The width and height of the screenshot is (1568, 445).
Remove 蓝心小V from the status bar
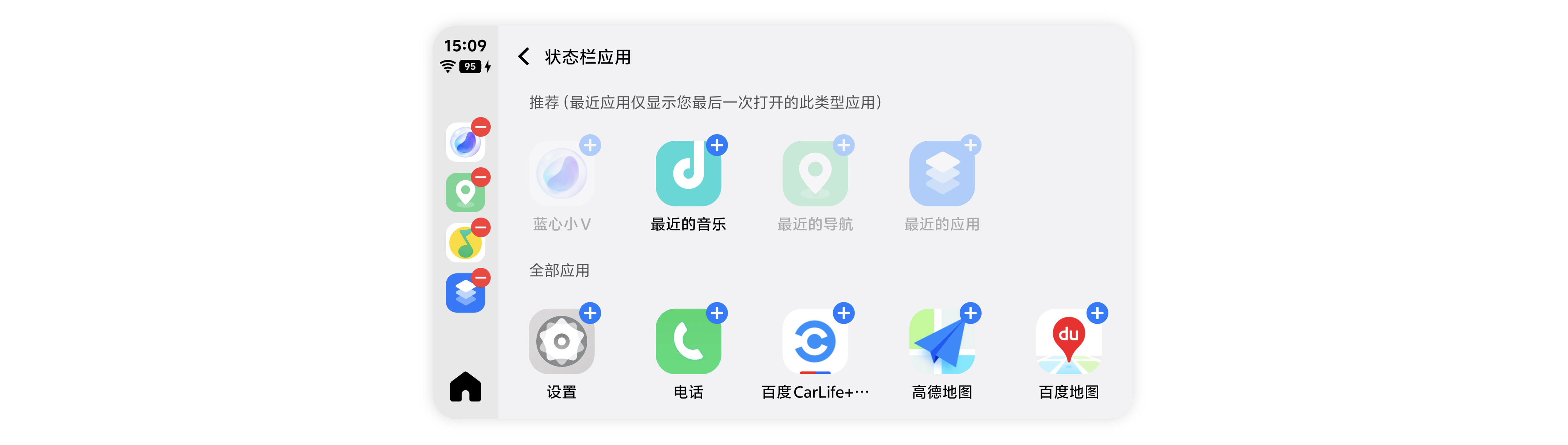tap(481, 127)
